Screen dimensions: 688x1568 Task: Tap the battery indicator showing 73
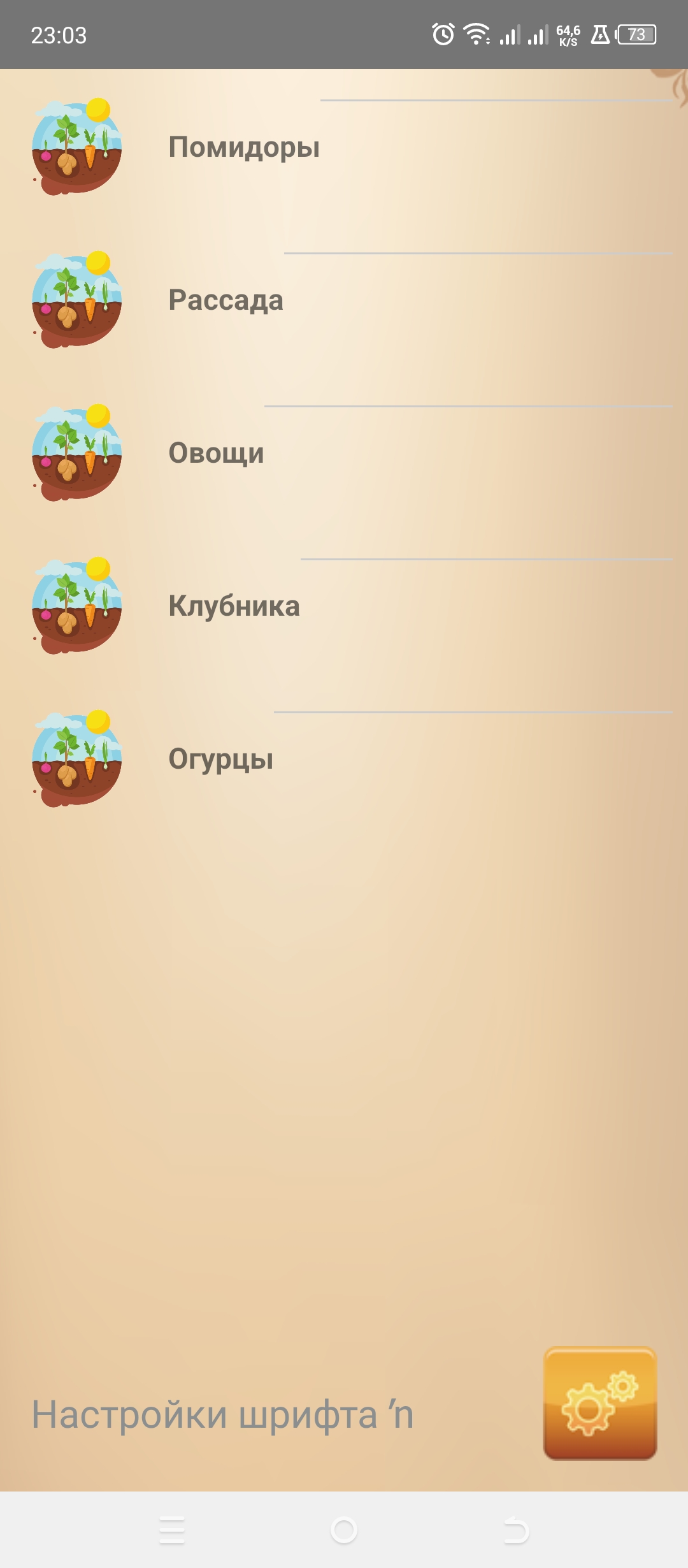point(637,35)
